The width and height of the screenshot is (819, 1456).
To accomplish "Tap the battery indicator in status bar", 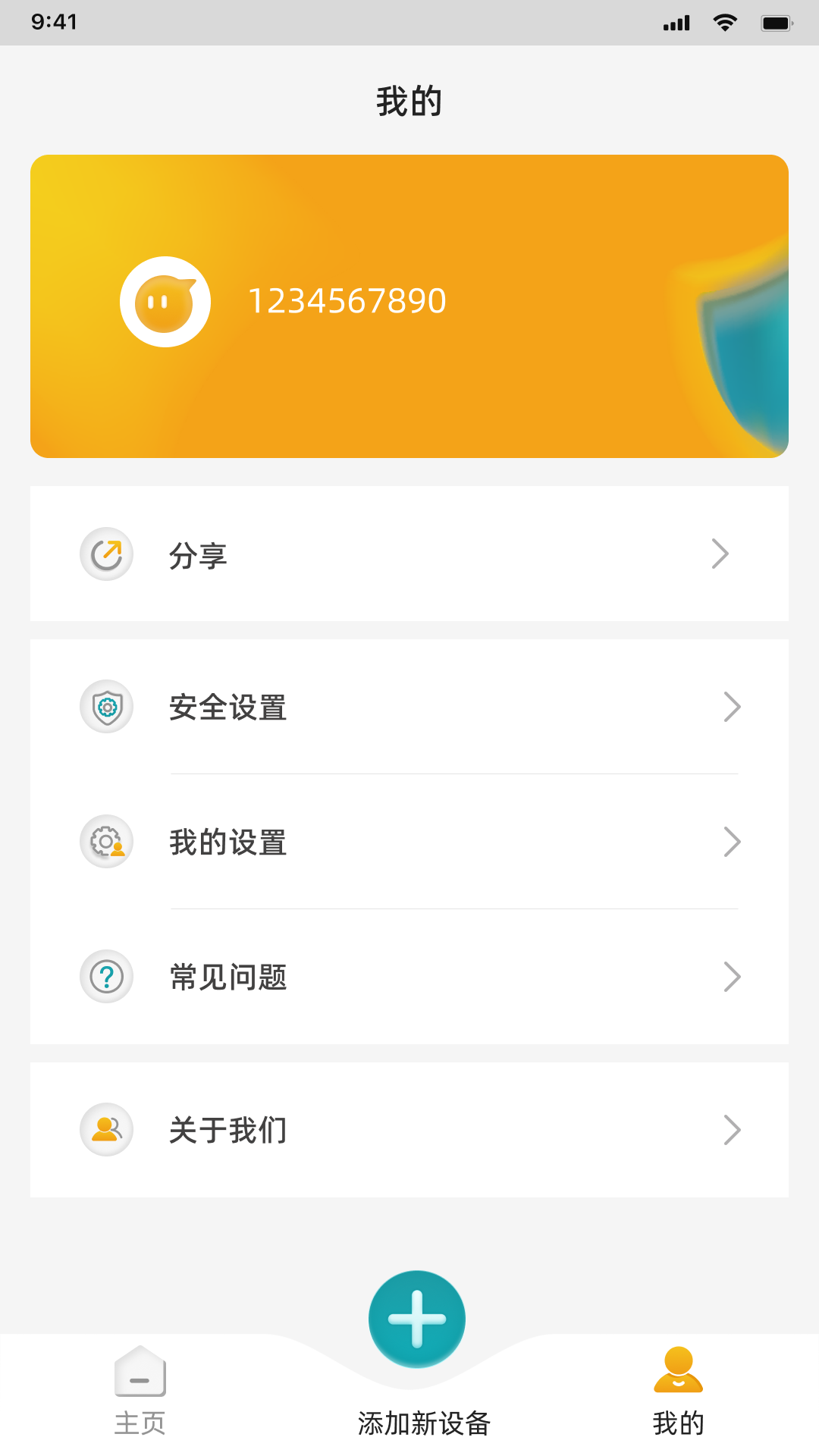I will [x=777, y=22].
